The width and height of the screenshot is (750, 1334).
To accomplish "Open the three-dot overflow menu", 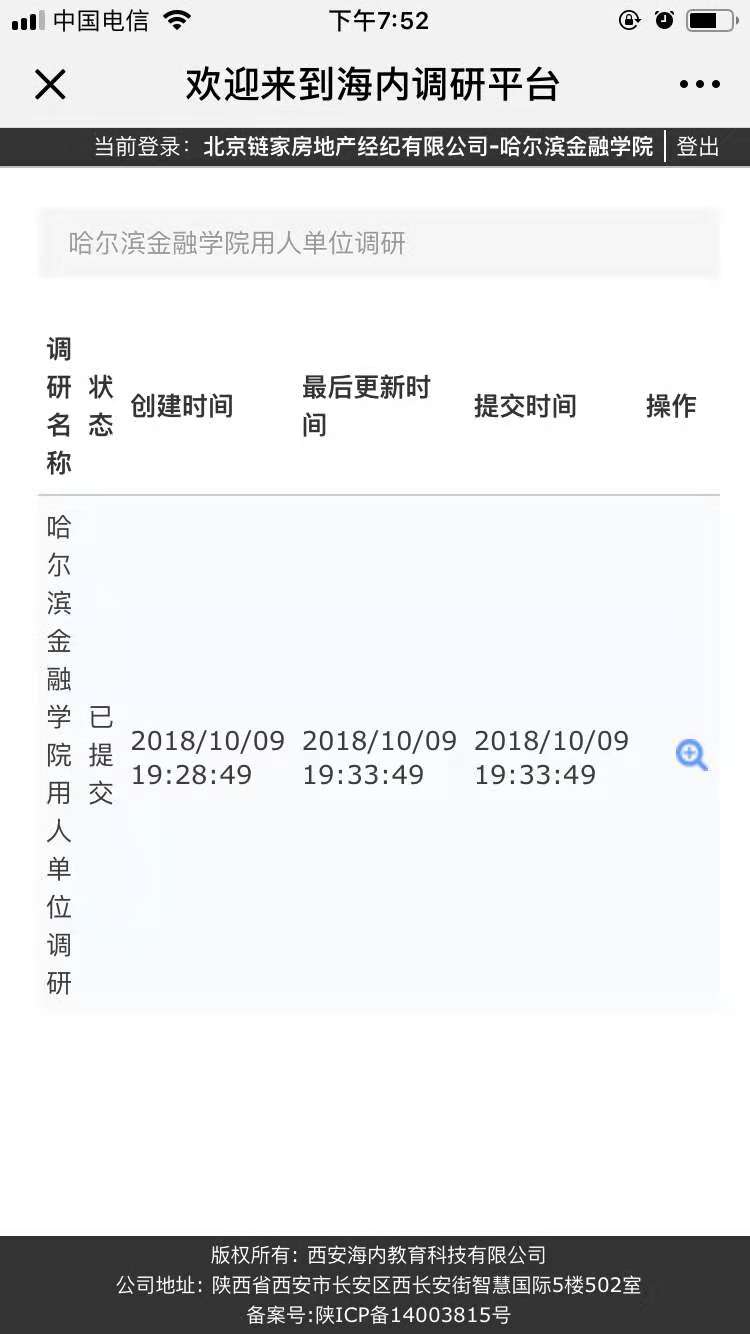I will pyautogui.click(x=699, y=85).
